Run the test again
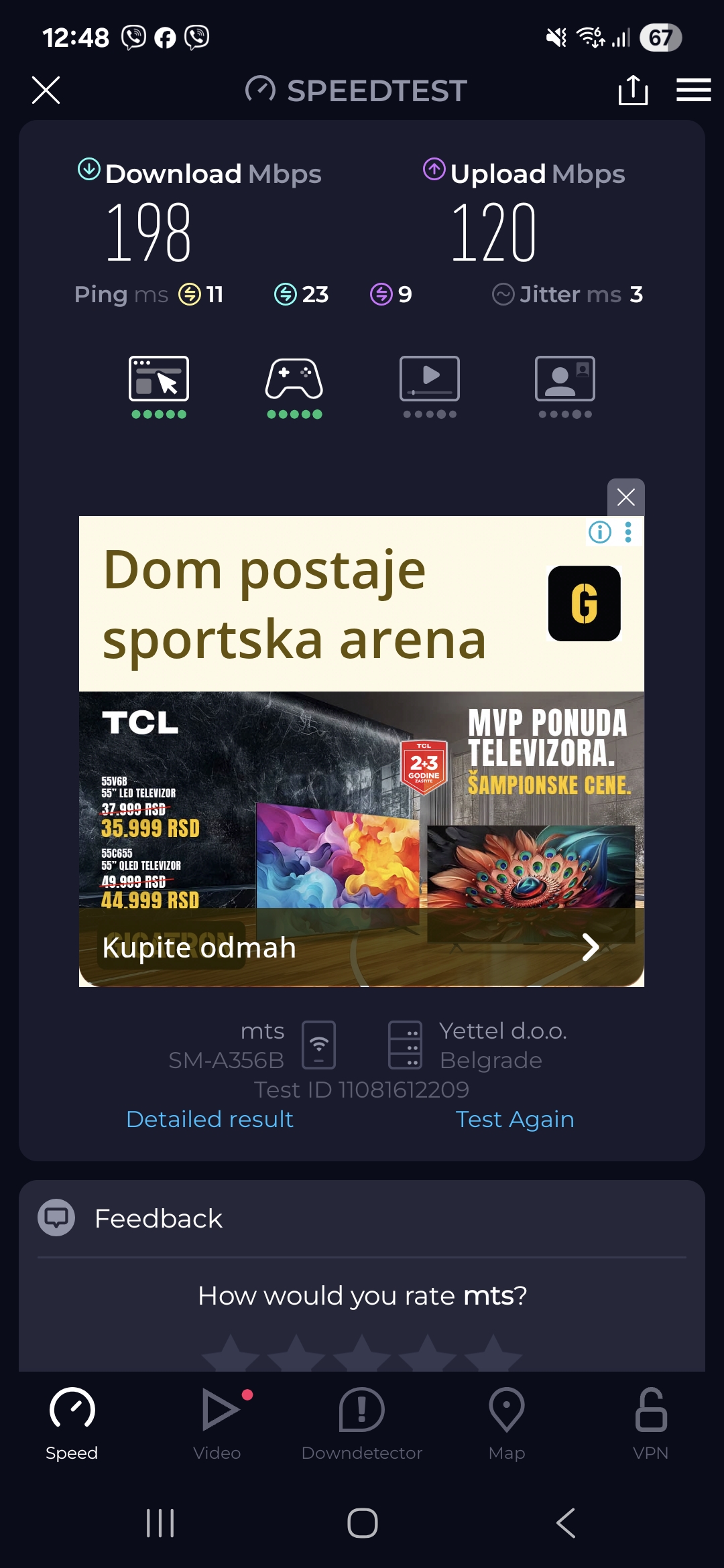 514,1119
